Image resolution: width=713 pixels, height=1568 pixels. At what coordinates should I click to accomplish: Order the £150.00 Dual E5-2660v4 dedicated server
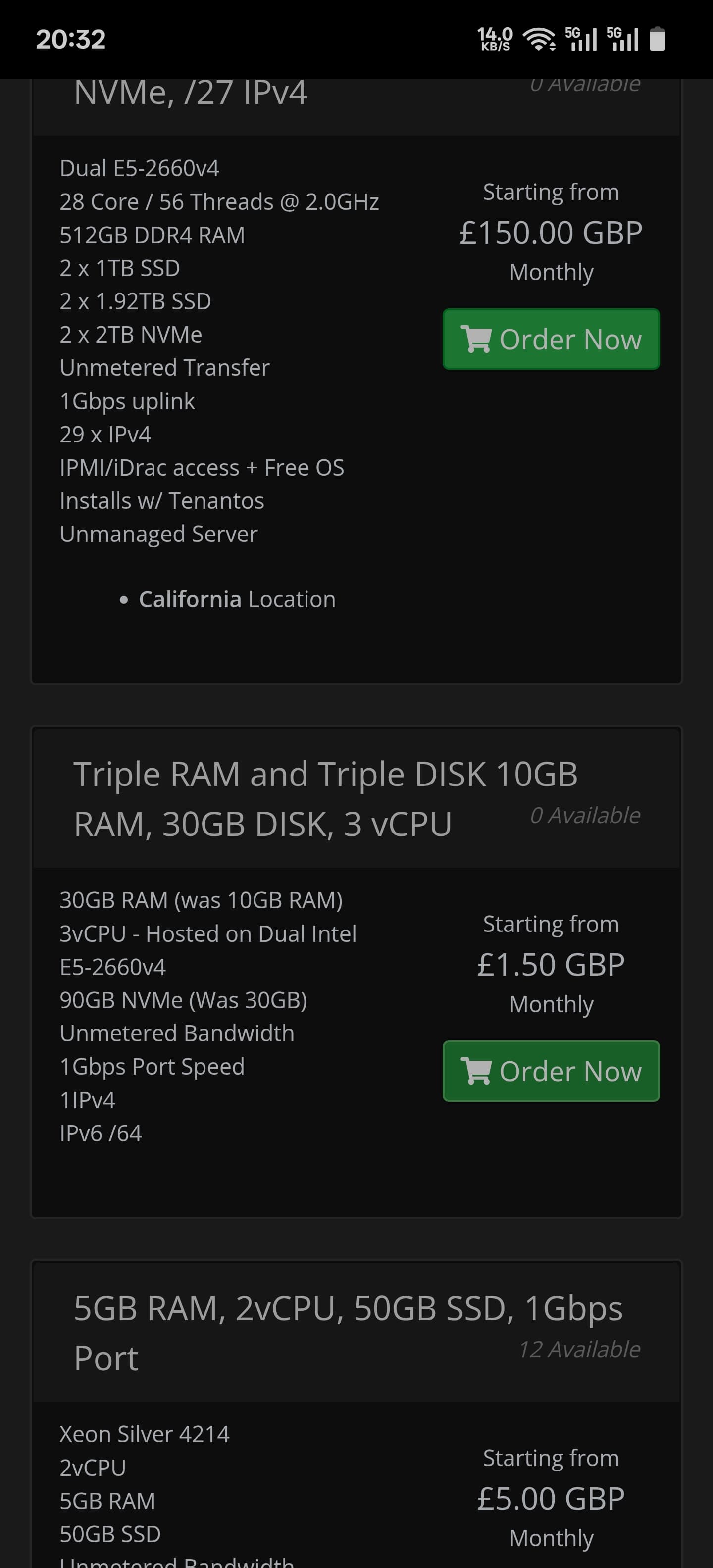pyautogui.click(x=551, y=339)
